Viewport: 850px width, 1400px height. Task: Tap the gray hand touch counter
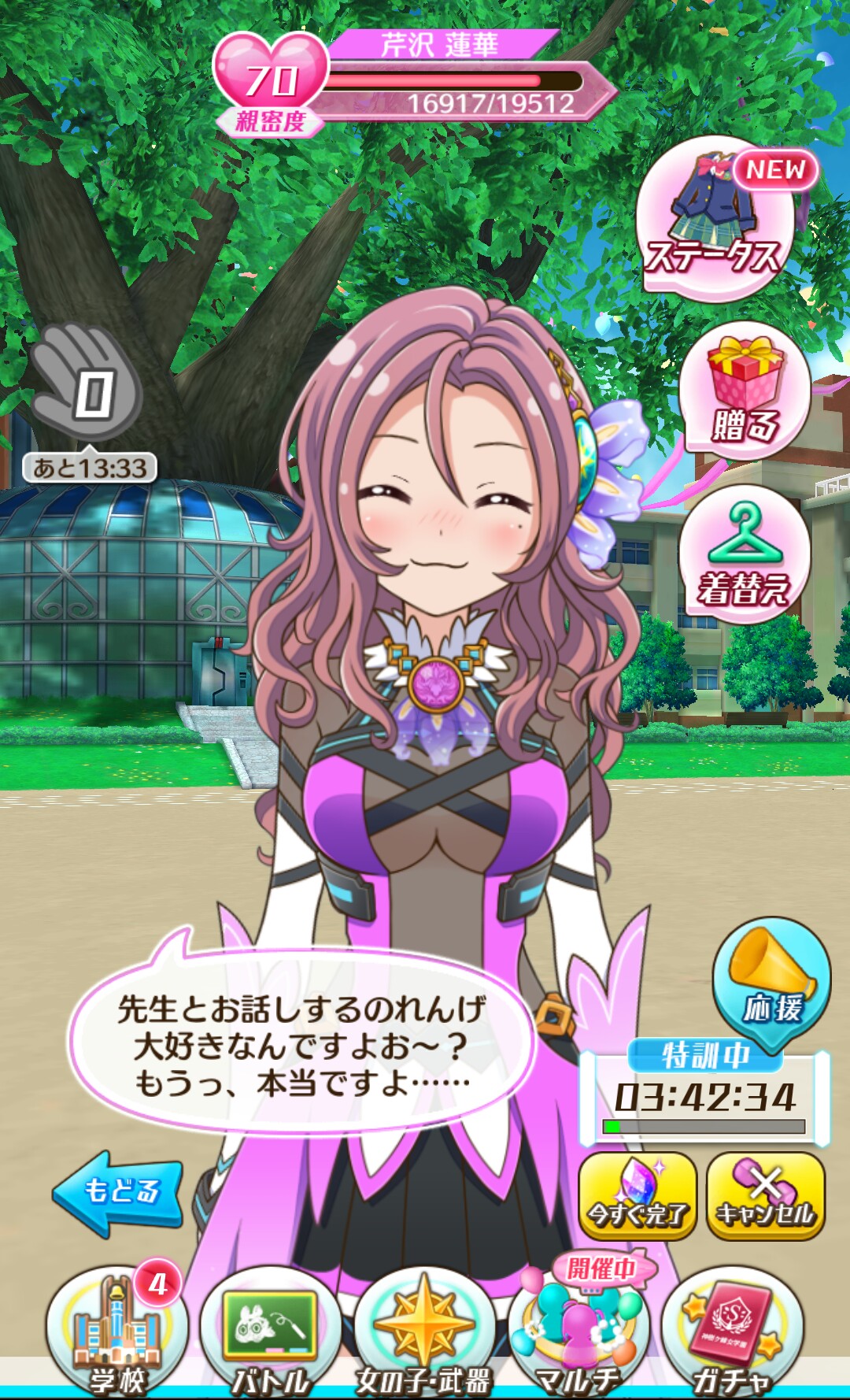(x=87, y=383)
